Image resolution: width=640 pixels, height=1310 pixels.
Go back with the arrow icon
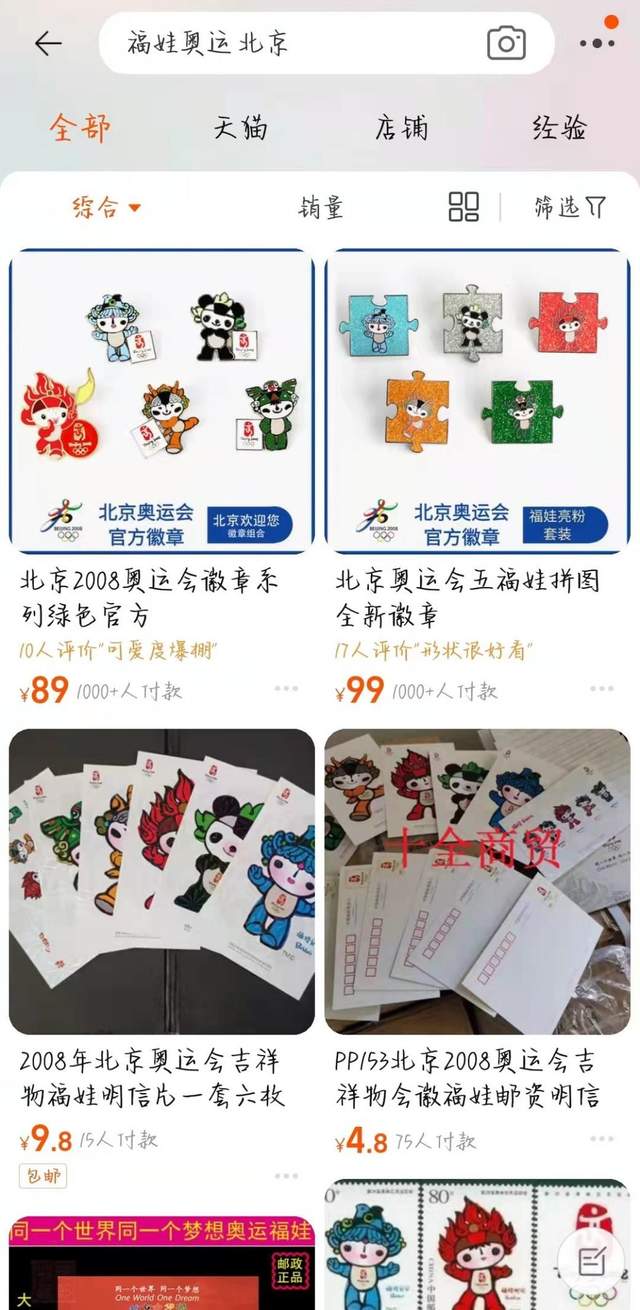pyautogui.click(x=47, y=43)
